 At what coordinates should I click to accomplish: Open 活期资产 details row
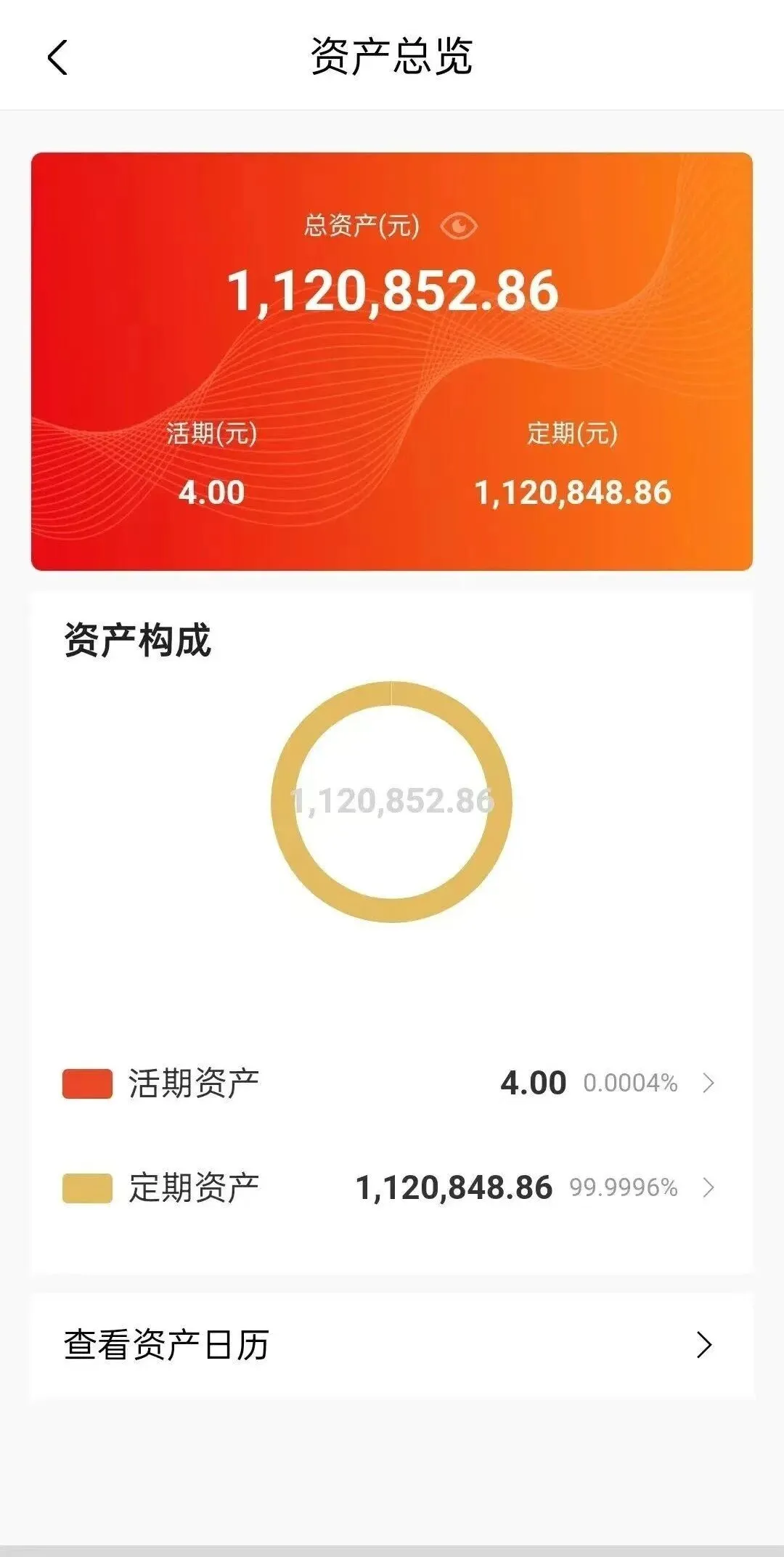tap(391, 1083)
